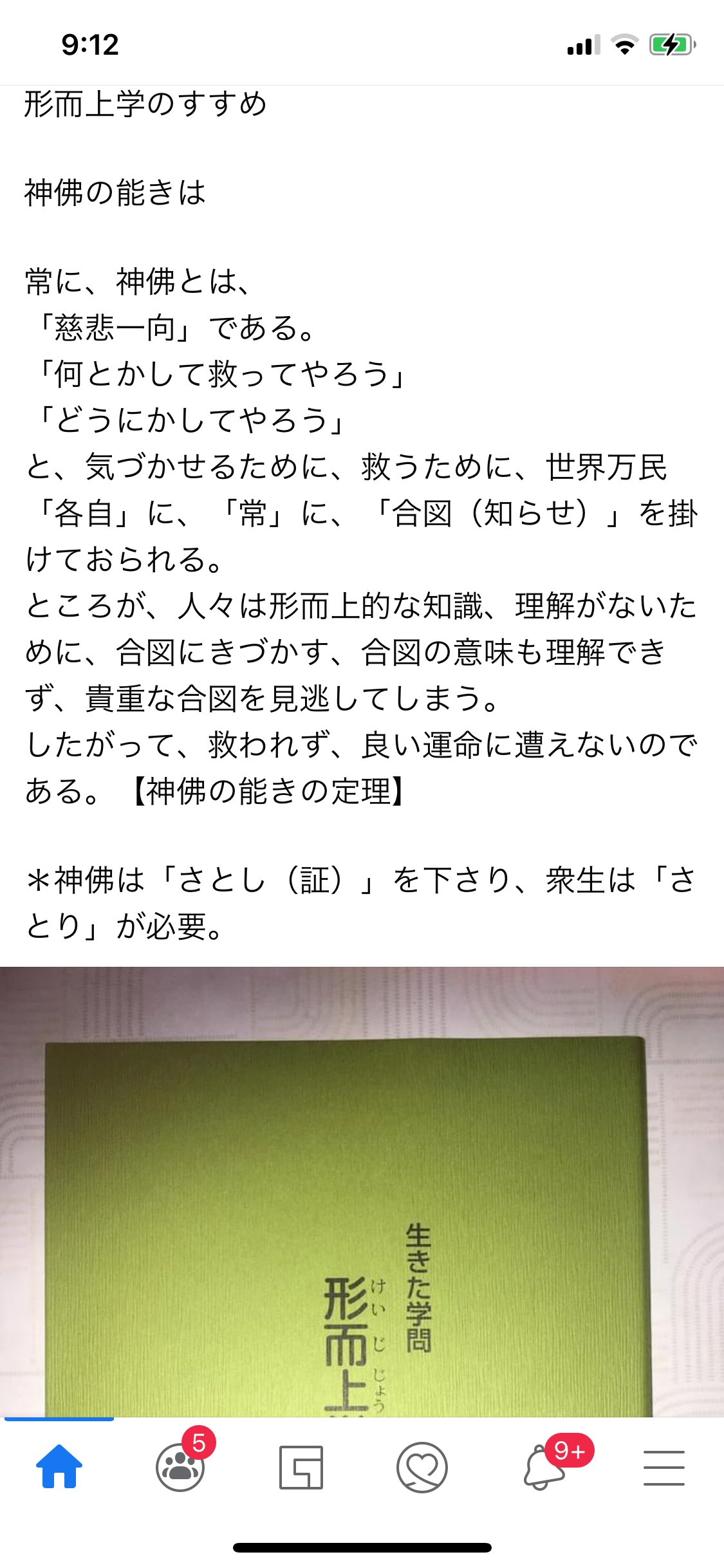Image resolution: width=724 pixels, height=1568 pixels.
Task: Open the Groups tab with 5 badge
Action: click(x=180, y=1466)
